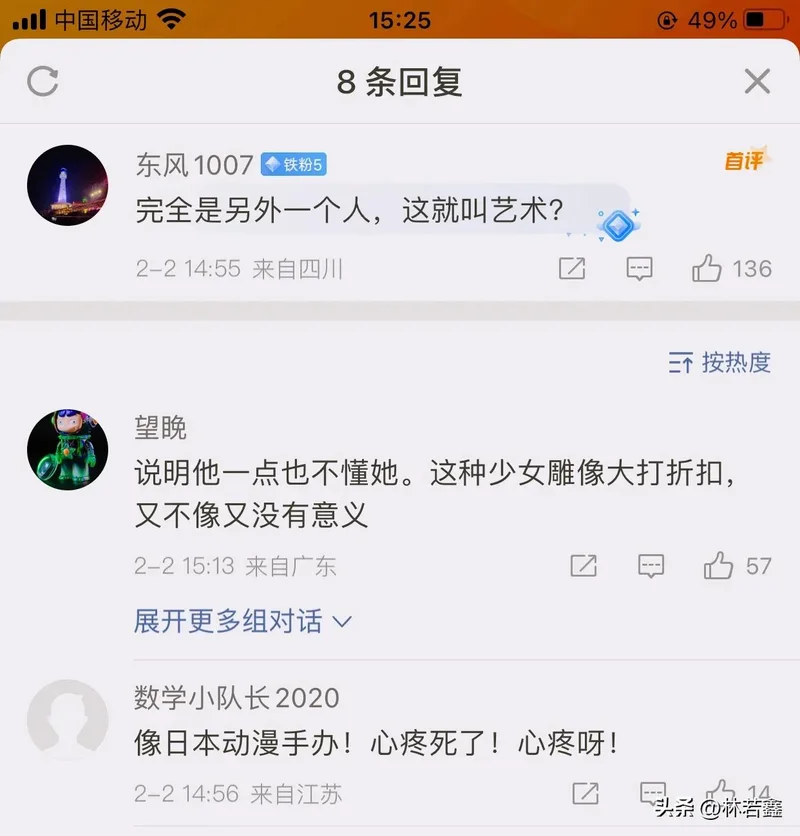This screenshot has height=836, width=800.
Task: Share 望晚's reply
Action: coord(583,566)
